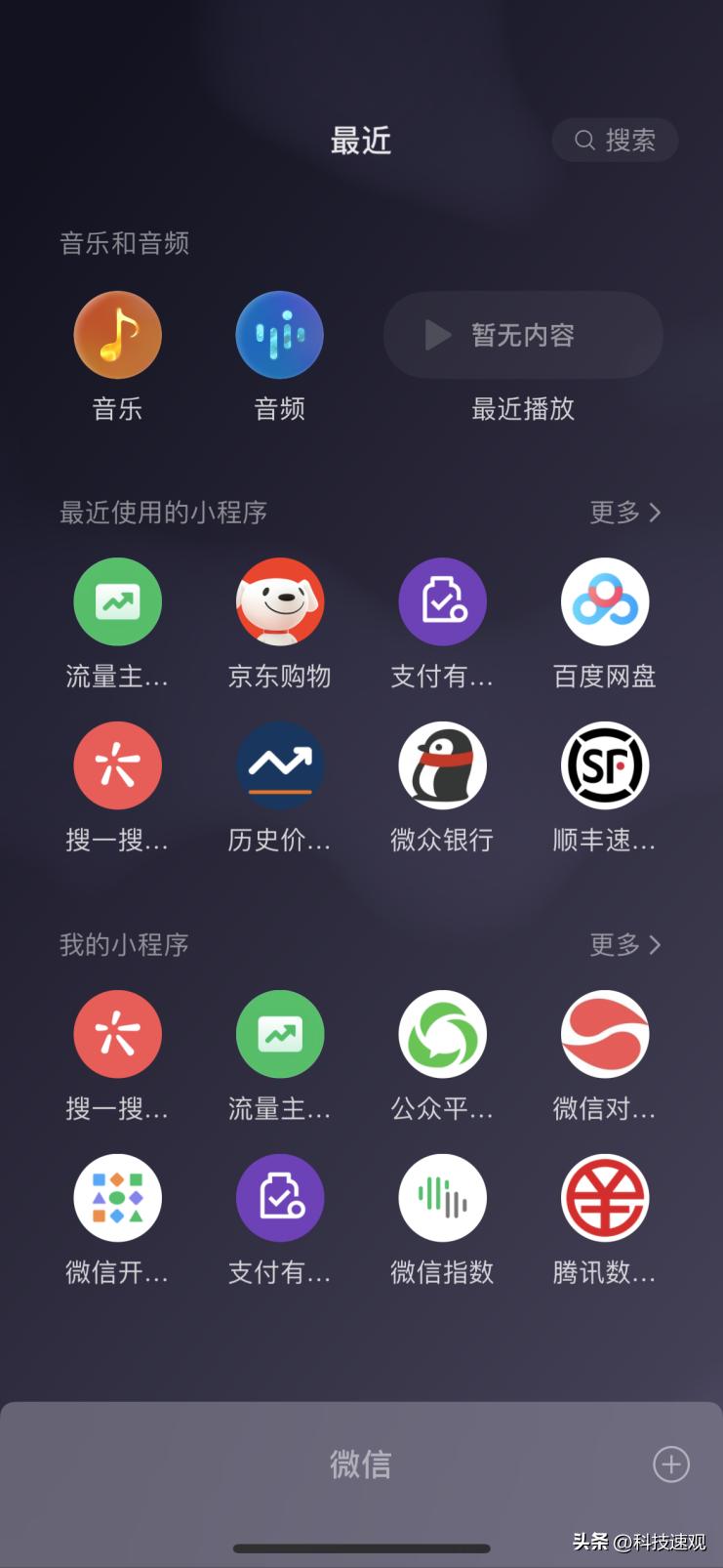Expand 更多 next to 我的小程序
This screenshot has height=1568, width=723.
coord(625,944)
